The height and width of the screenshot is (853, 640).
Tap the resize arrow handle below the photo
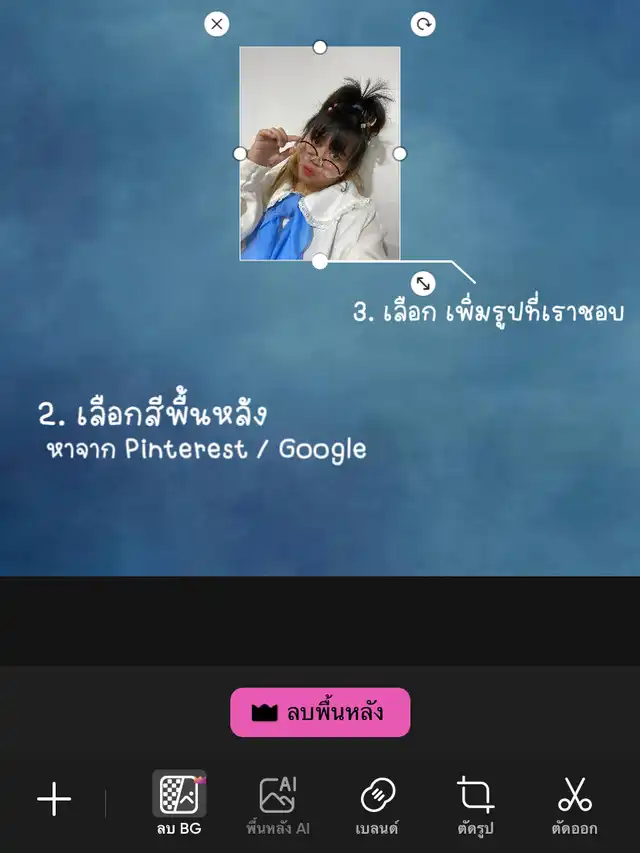pos(423,283)
